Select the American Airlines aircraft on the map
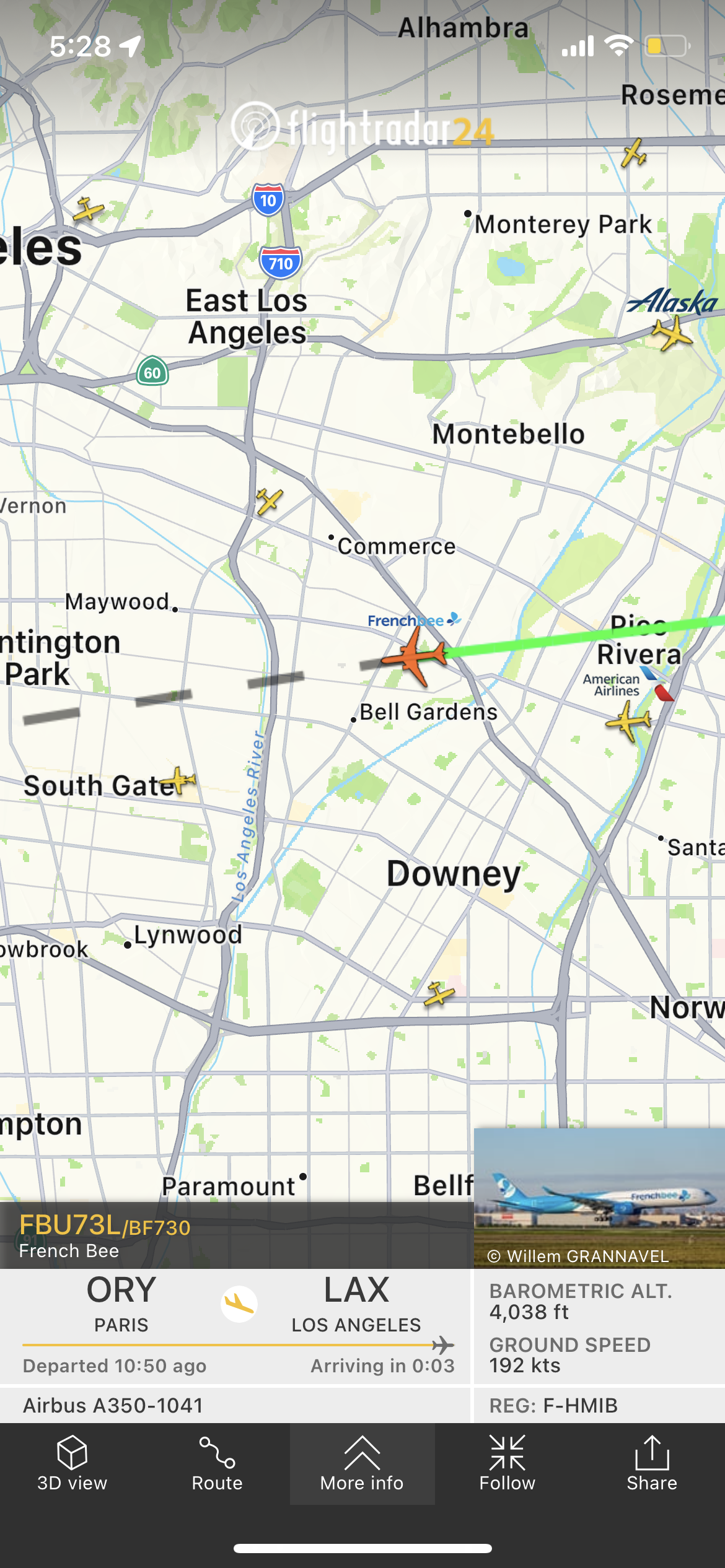 629,721
